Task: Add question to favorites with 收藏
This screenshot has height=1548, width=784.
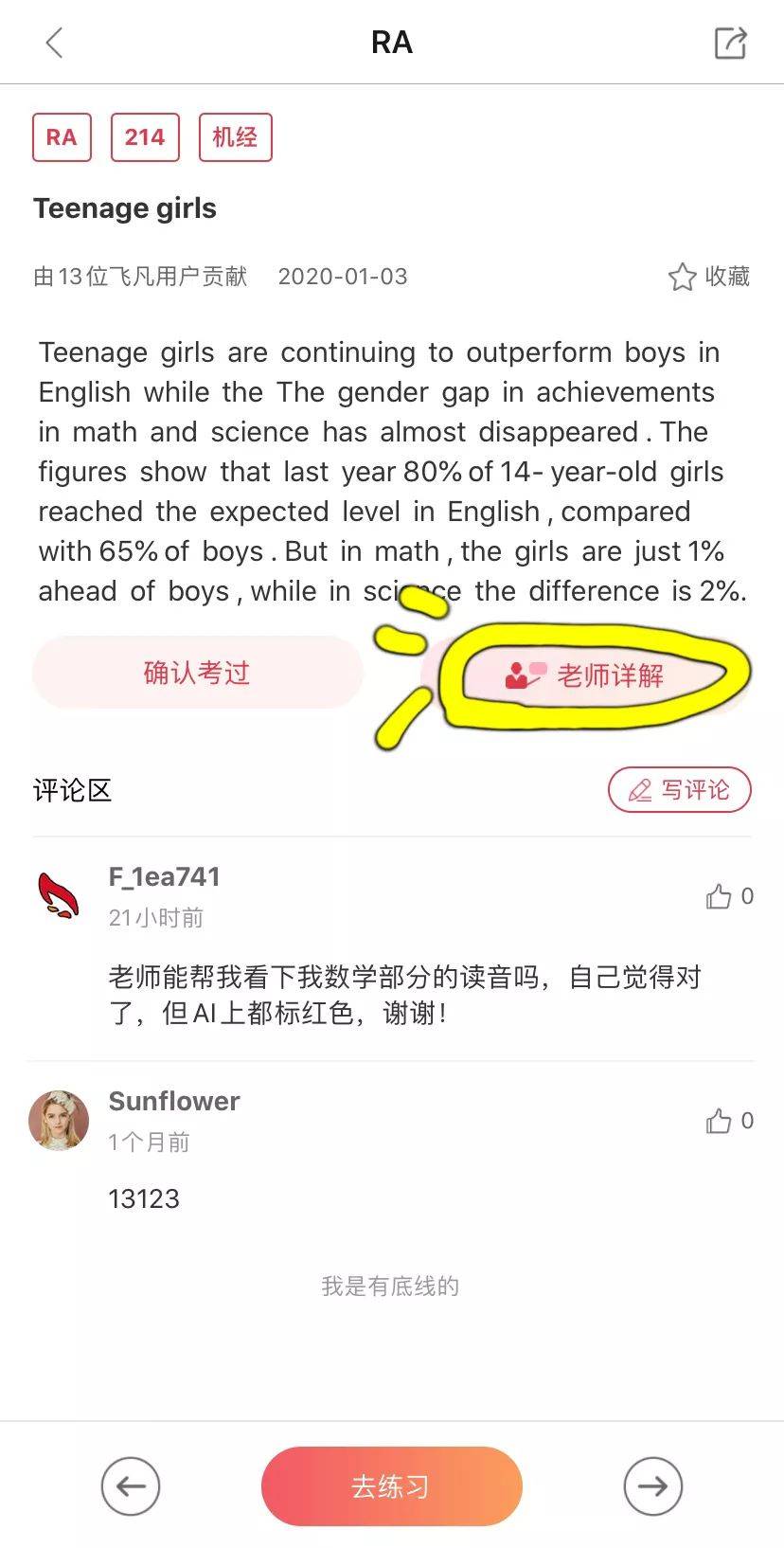Action: pyautogui.click(x=709, y=277)
